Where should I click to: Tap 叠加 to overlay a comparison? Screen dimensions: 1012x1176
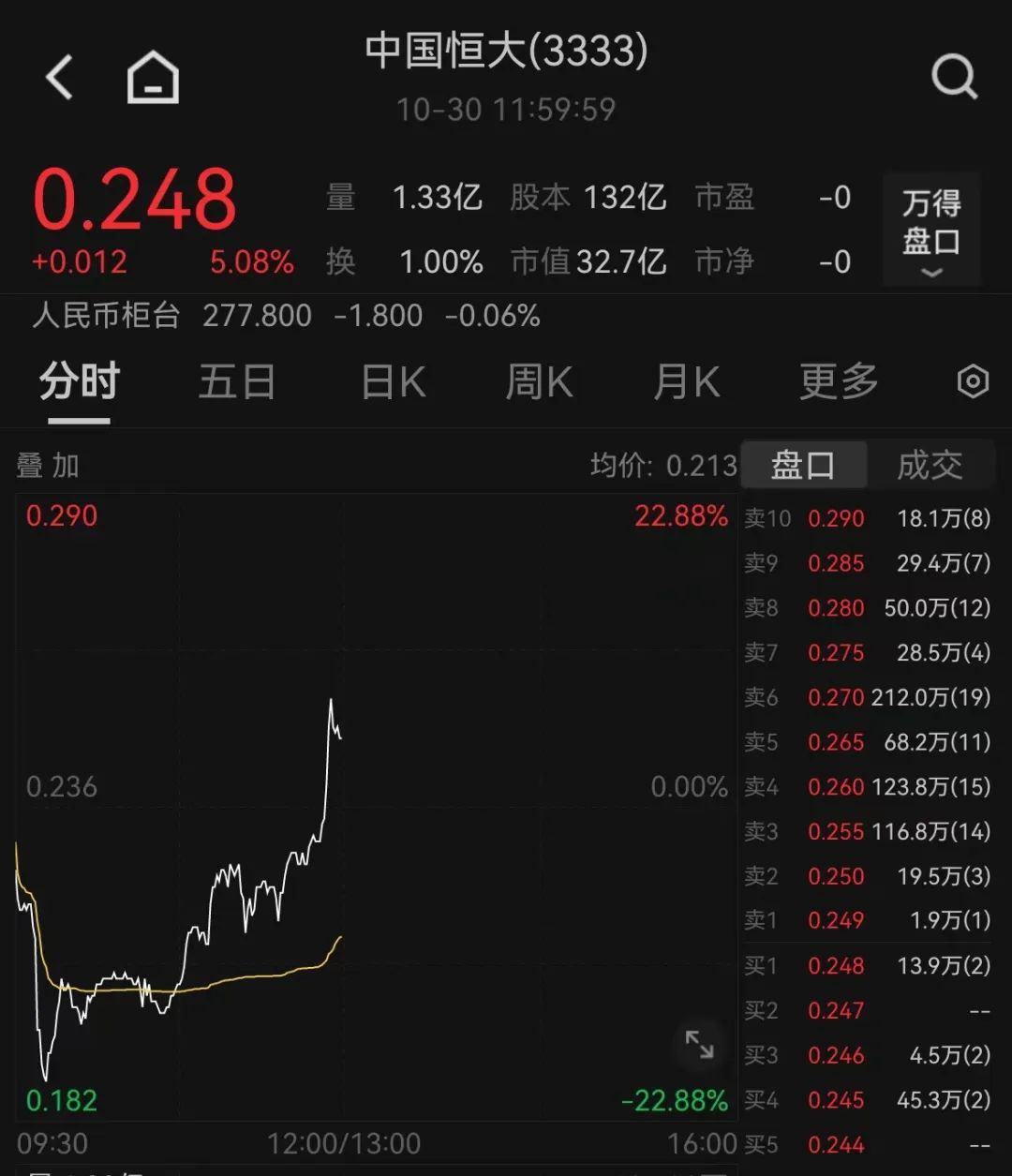[48, 466]
